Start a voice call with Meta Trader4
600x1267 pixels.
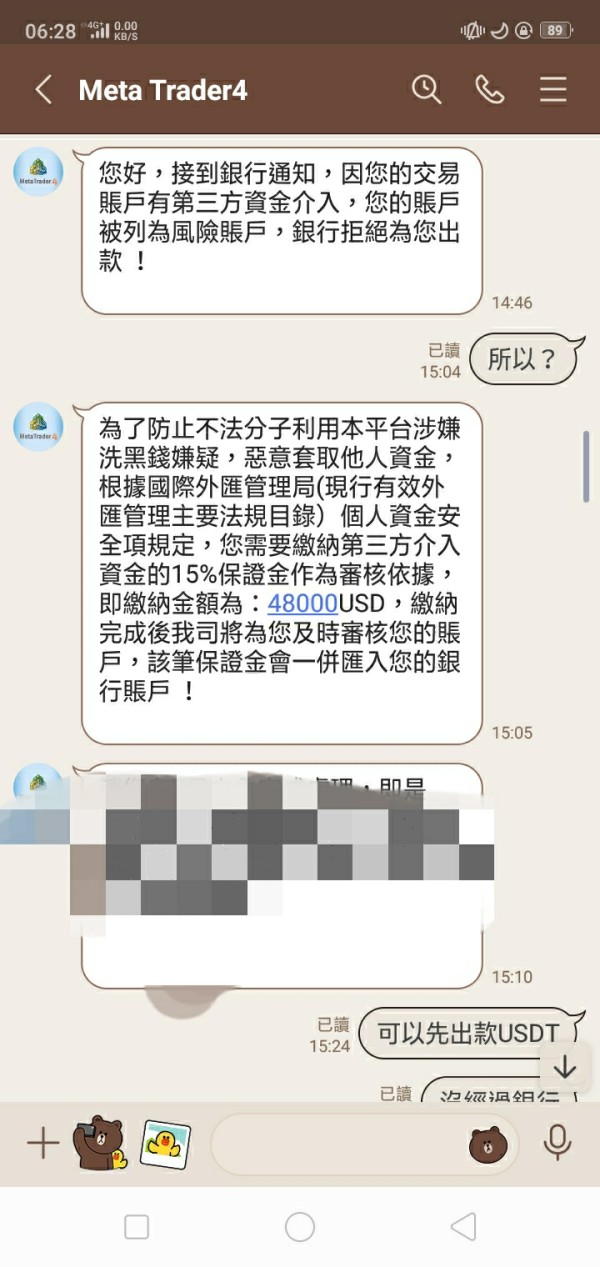pyautogui.click(x=490, y=90)
